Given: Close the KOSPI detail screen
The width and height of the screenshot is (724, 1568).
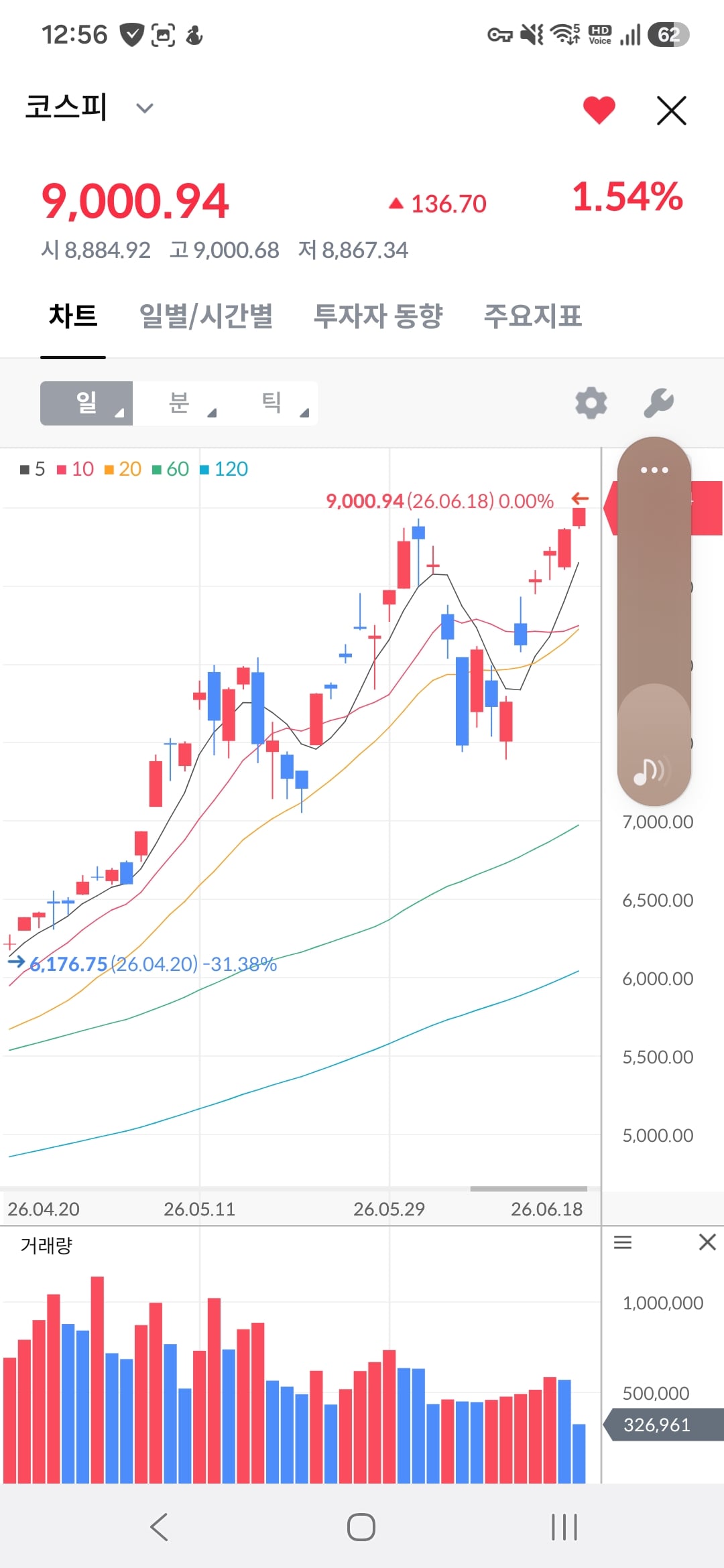Looking at the screenshot, I should 671,111.
